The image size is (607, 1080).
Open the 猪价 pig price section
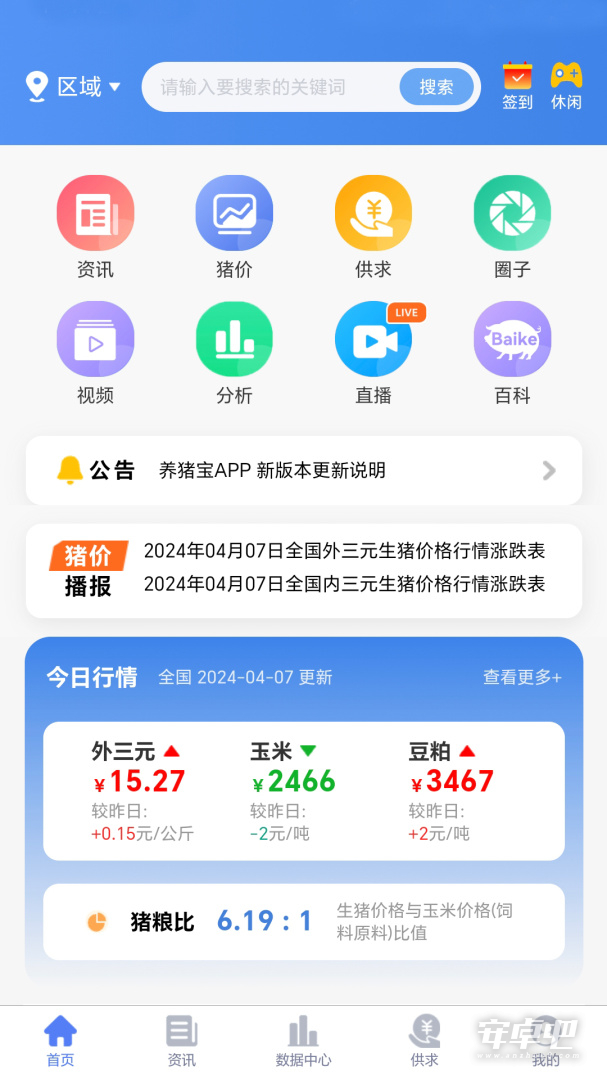(x=234, y=227)
